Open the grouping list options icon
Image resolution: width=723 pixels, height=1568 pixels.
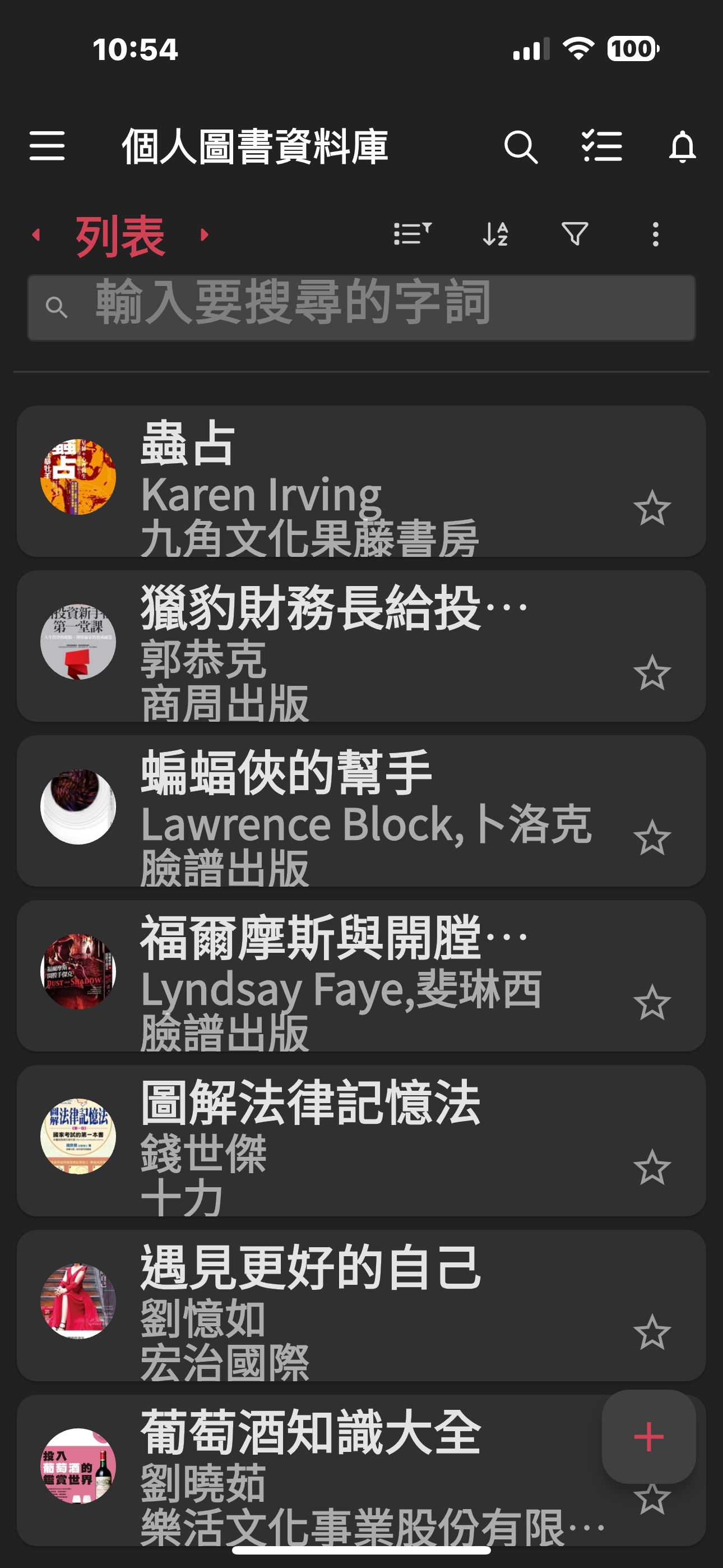[x=413, y=234]
